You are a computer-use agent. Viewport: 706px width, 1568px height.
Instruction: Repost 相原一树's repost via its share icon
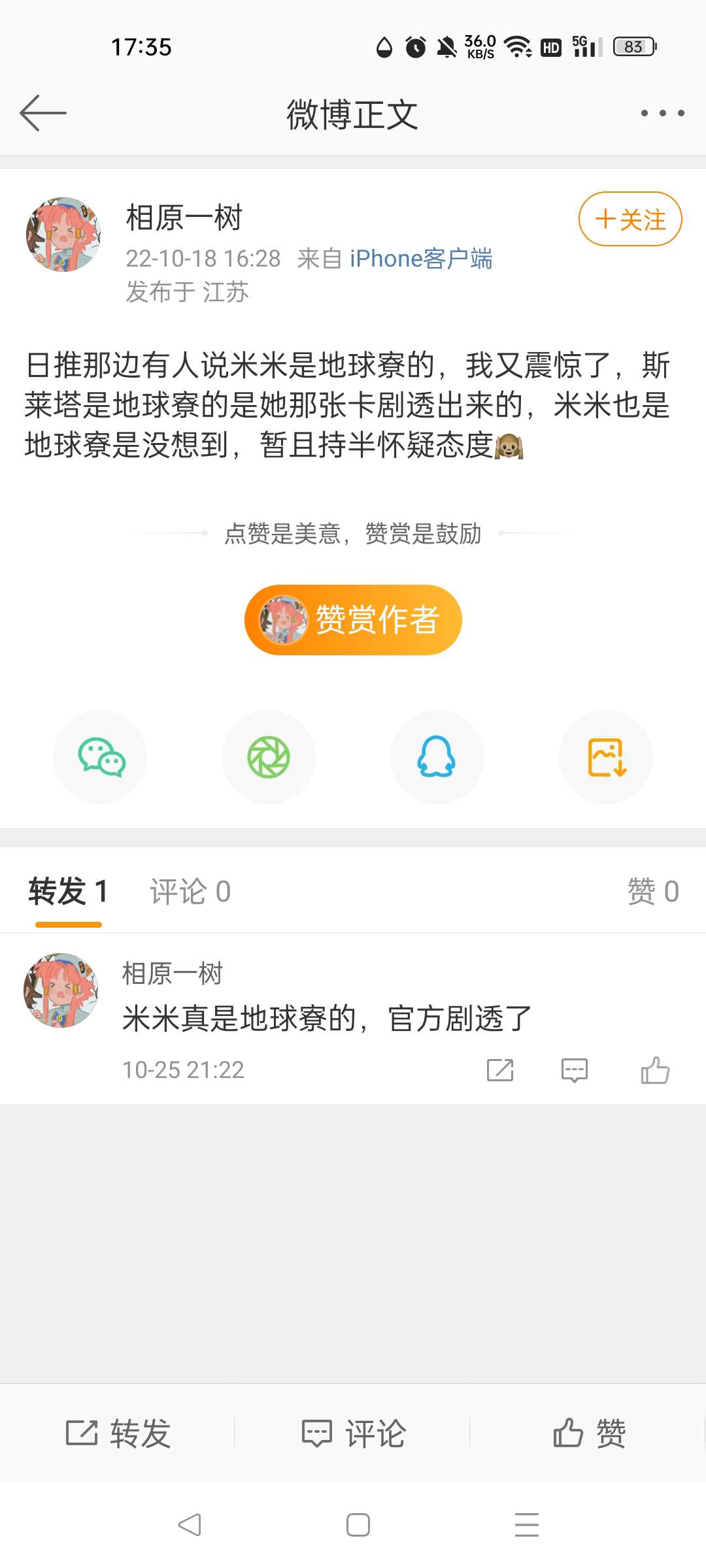500,1070
